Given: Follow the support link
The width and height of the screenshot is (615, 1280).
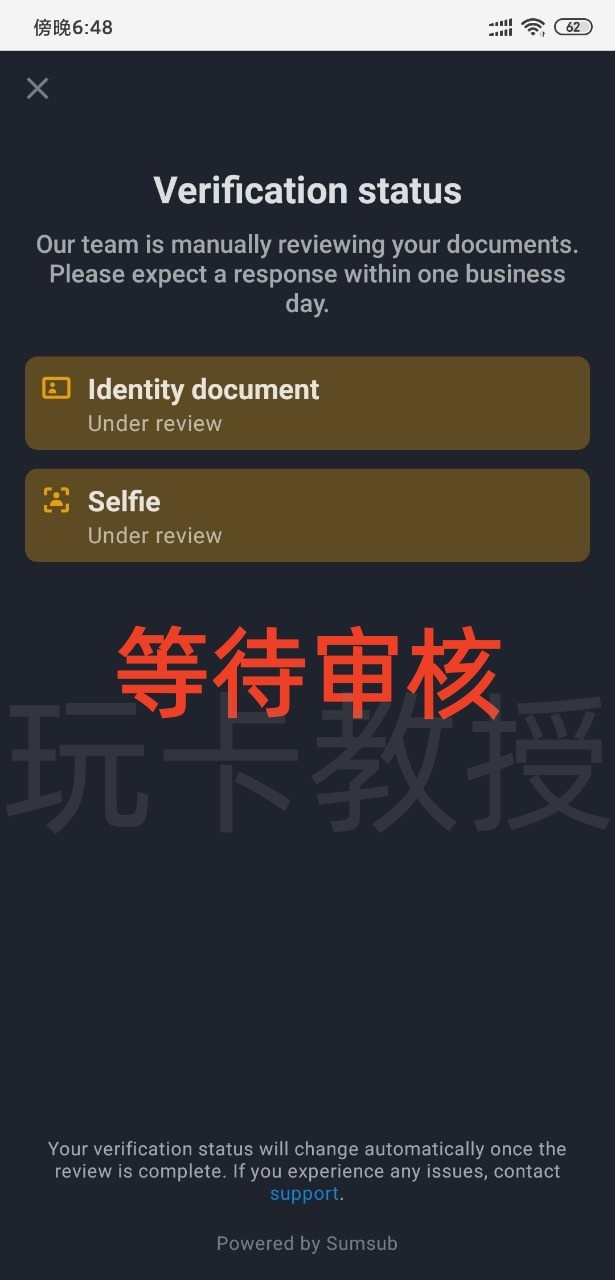Looking at the screenshot, I should point(304,1194).
